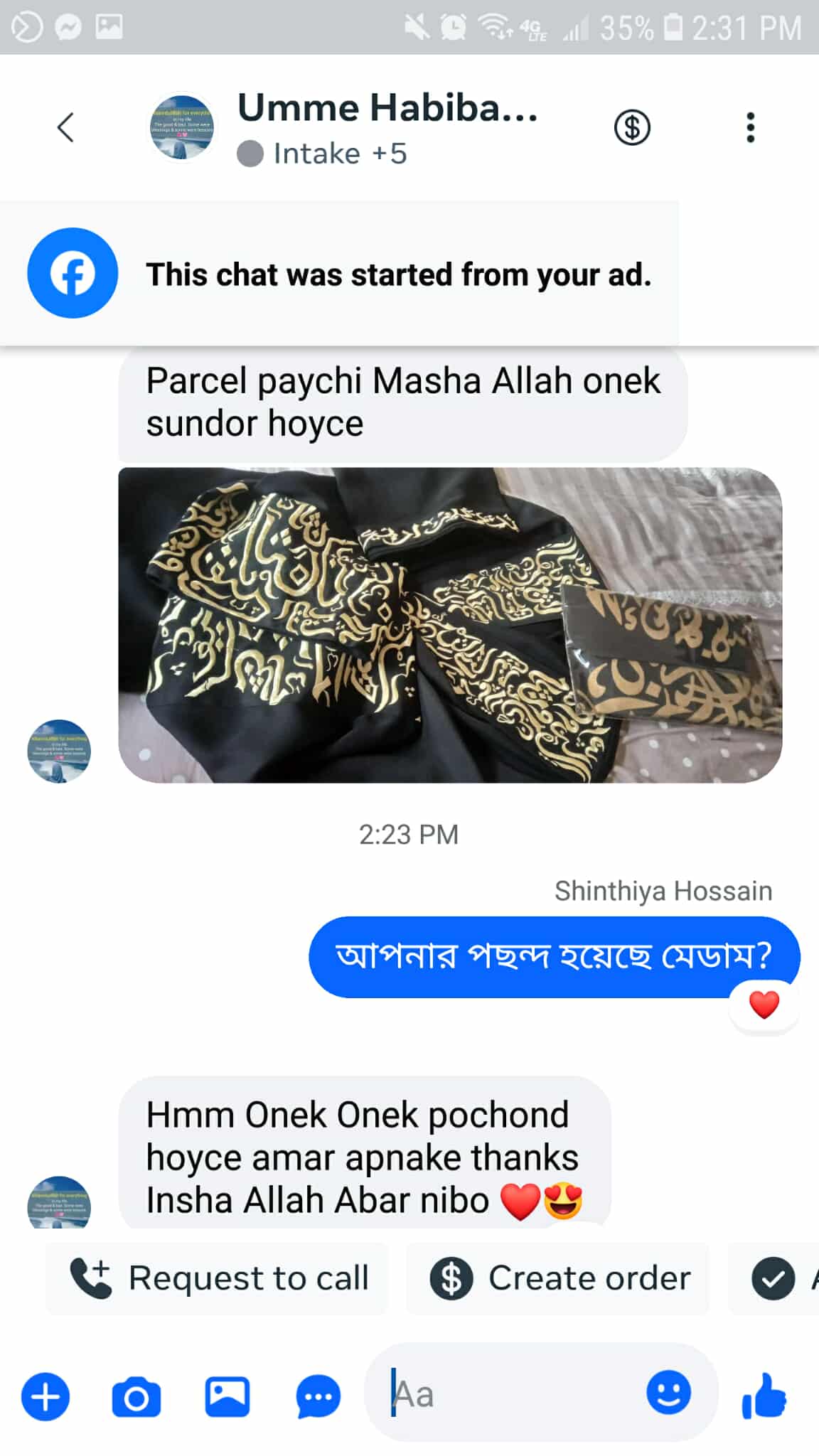Open the camera to take photo
Screen dimensions: 819x1456
(x=136, y=1396)
